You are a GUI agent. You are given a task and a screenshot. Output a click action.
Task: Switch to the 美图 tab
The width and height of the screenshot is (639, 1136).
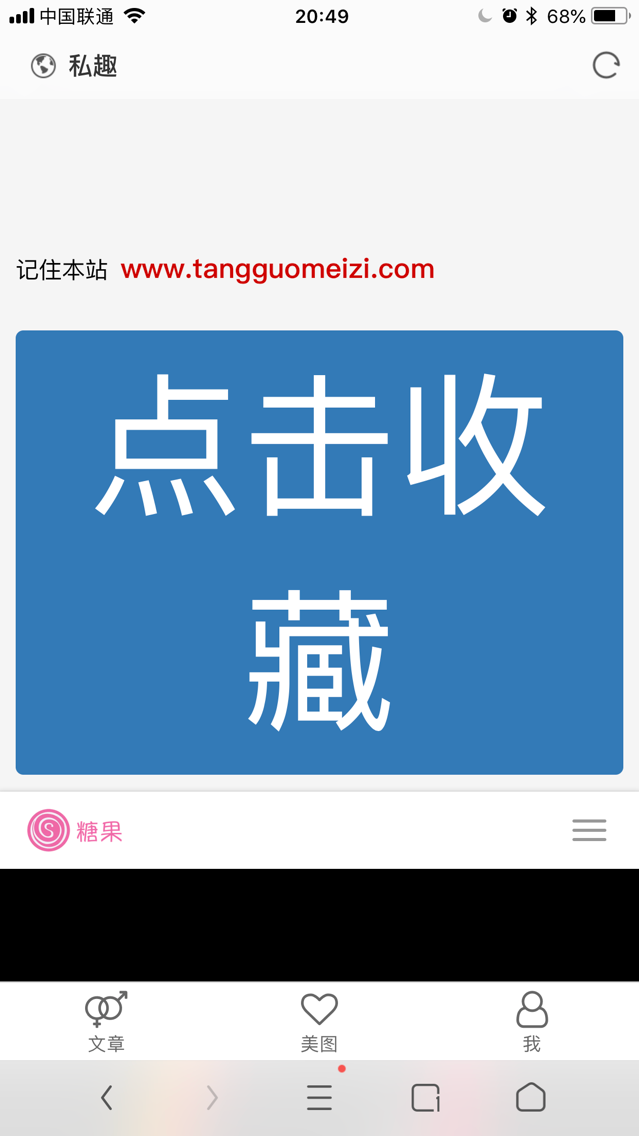(x=319, y=1021)
